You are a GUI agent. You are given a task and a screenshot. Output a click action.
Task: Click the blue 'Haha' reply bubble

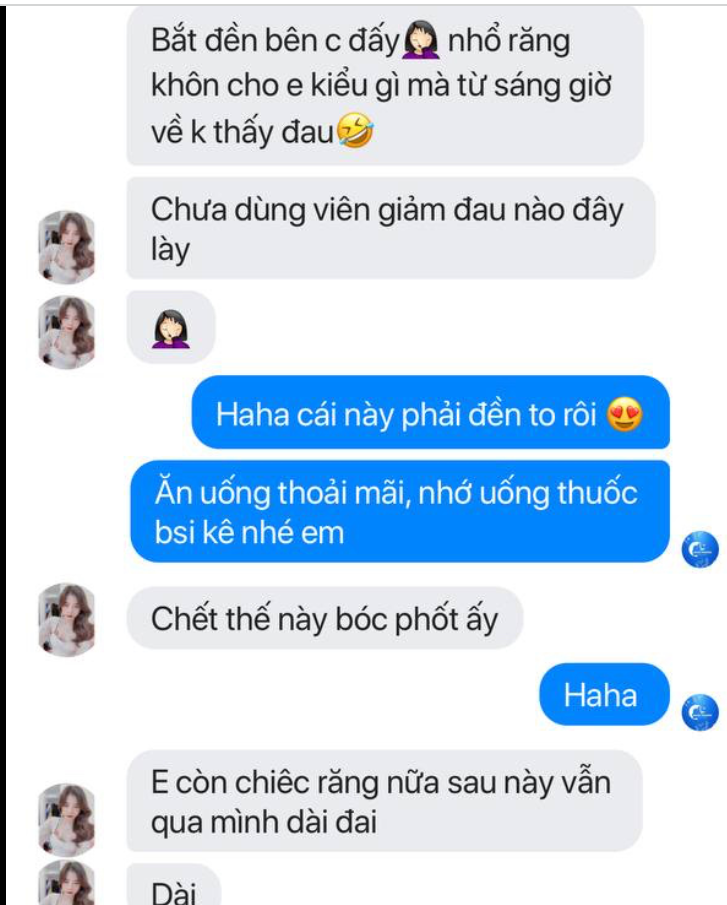coord(603,692)
